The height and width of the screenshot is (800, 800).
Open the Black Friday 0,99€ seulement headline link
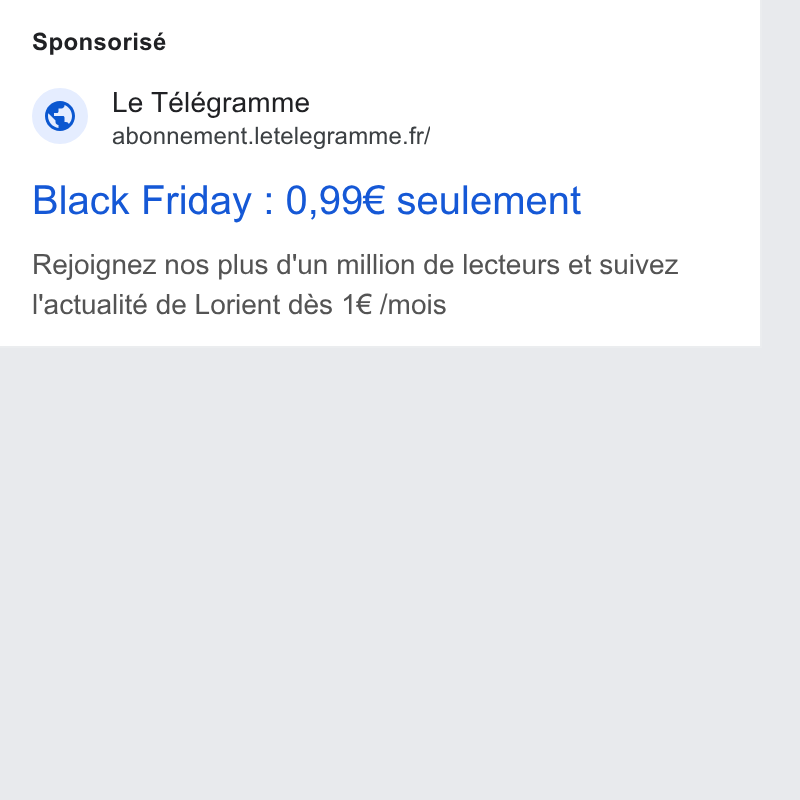point(306,201)
